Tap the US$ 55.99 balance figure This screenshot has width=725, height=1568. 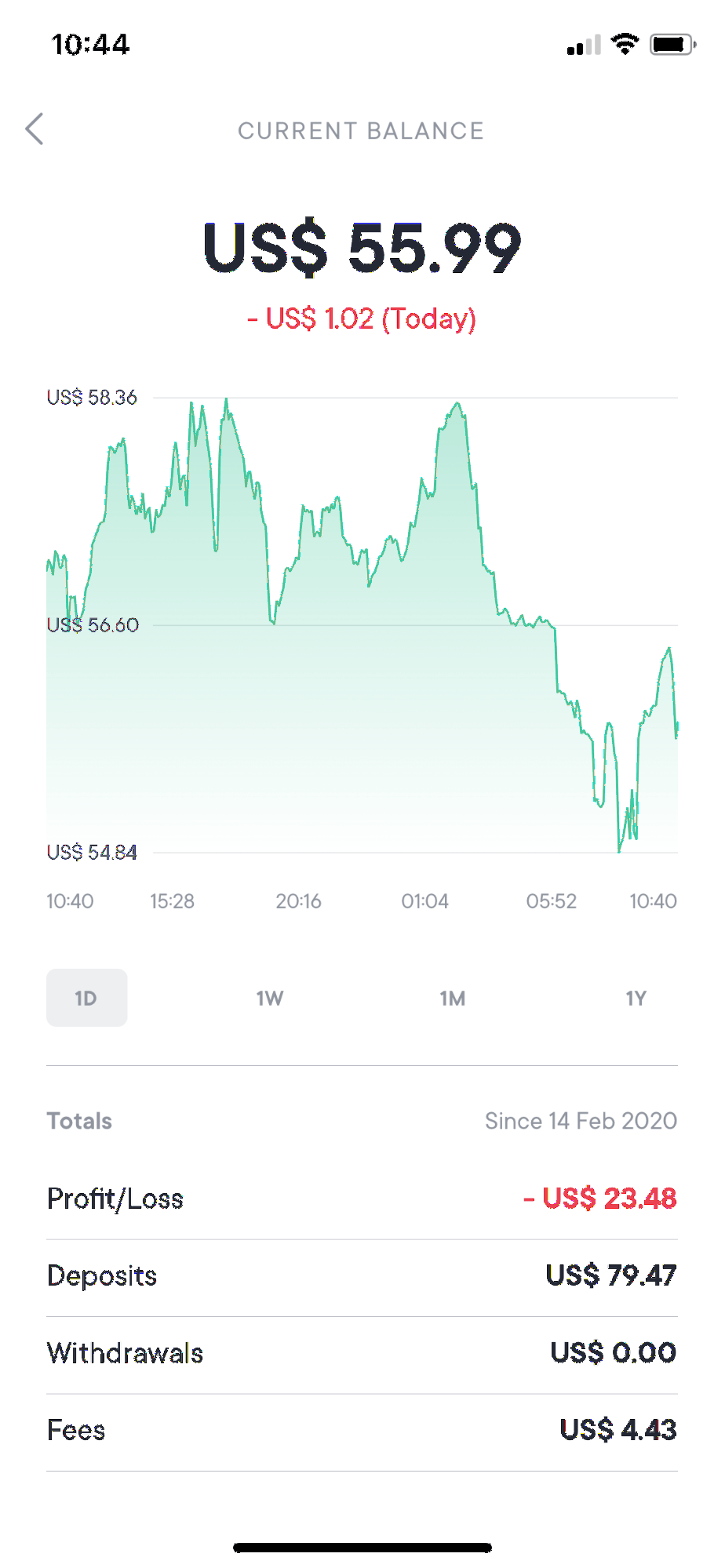click(362, 247)
